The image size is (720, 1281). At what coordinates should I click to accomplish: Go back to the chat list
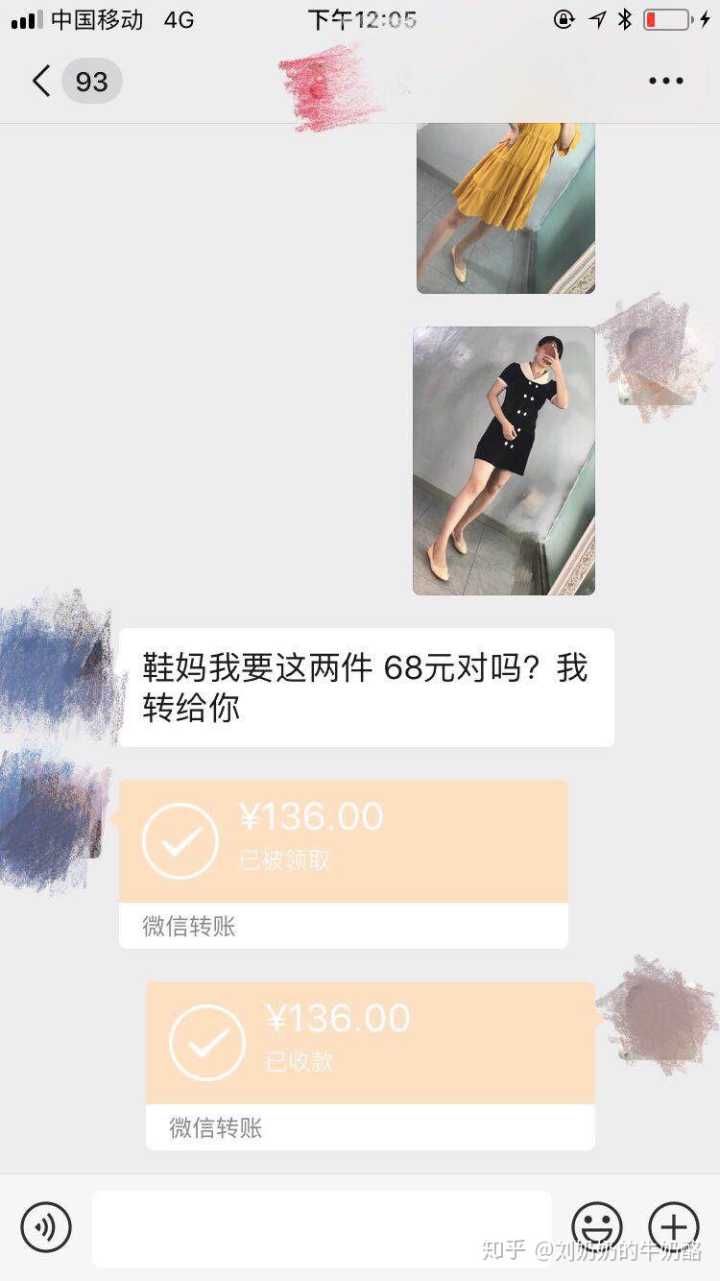(42, 81)
